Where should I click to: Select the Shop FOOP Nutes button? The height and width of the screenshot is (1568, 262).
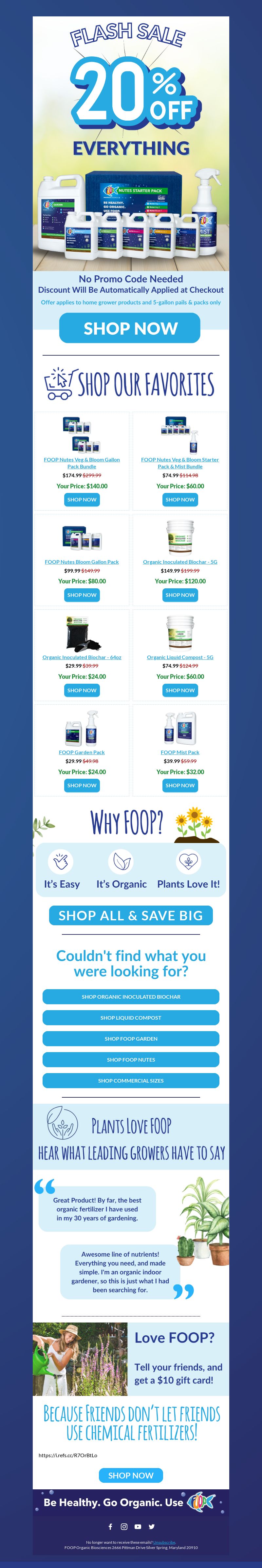point(131,1060)
